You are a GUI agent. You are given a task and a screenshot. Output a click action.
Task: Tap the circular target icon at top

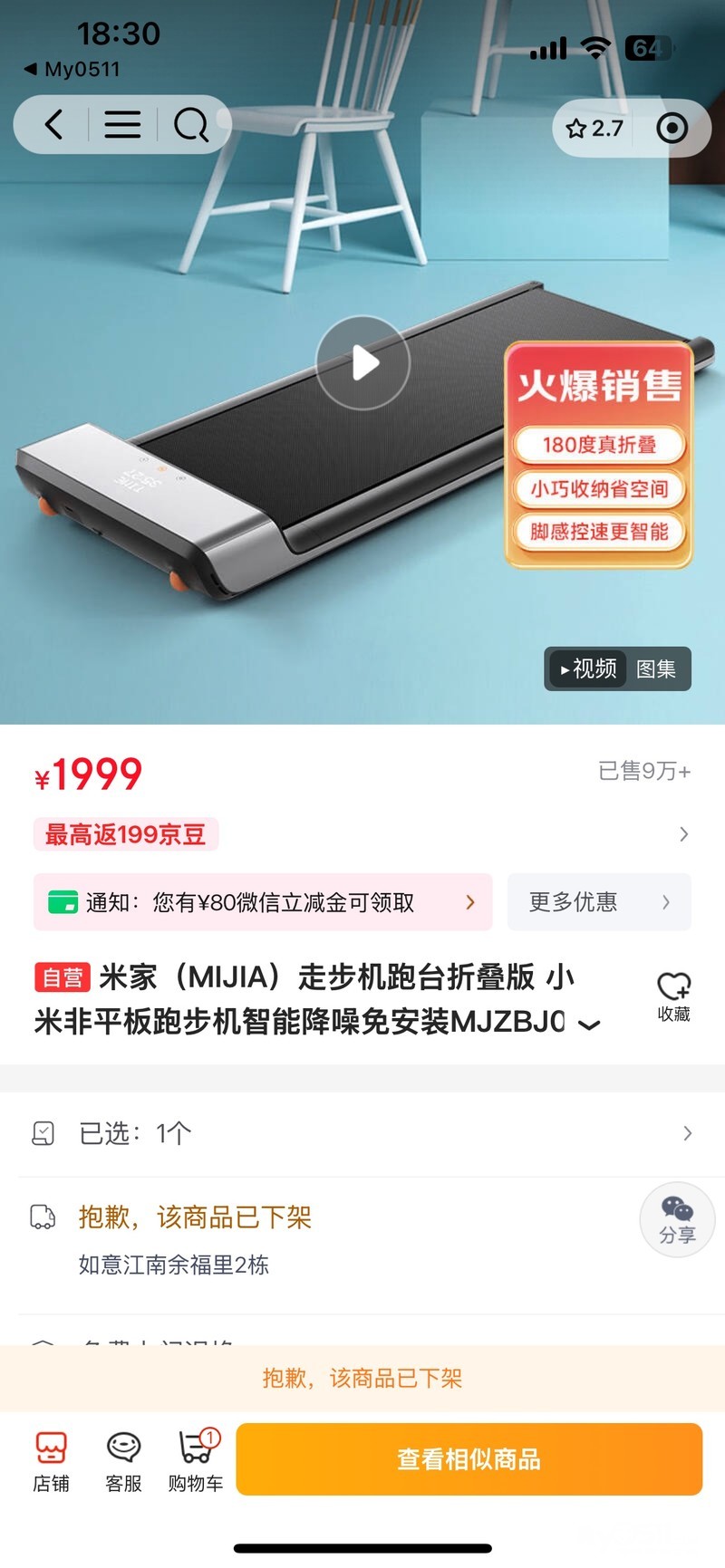[x=672, y=129]
